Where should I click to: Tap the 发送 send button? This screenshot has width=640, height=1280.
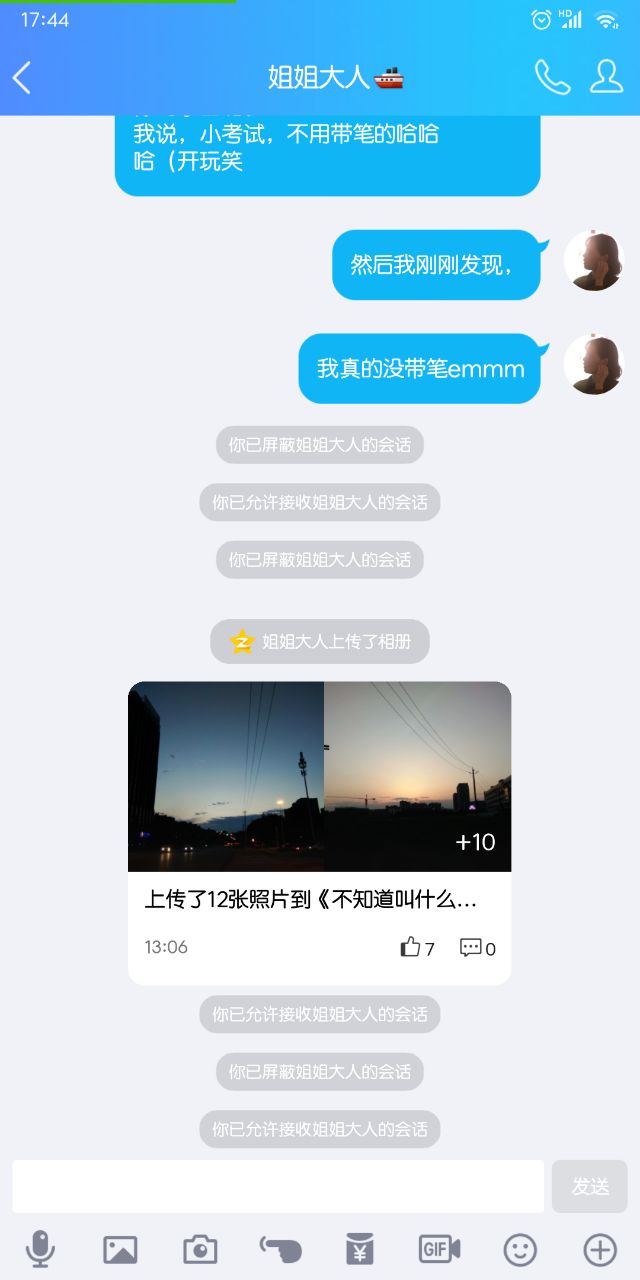click(x=590, y=1186)
